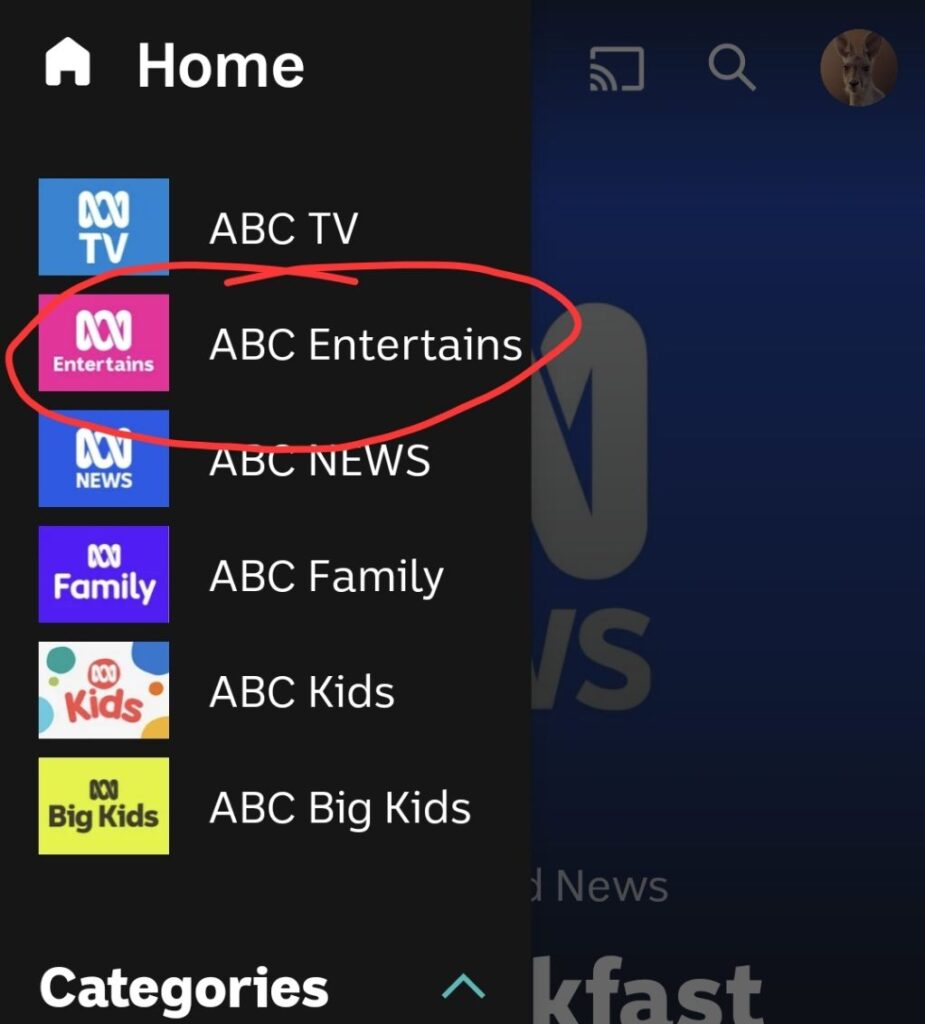Select the ABC Family channel
Viewport: 925px width, 1024px height.
240,576
